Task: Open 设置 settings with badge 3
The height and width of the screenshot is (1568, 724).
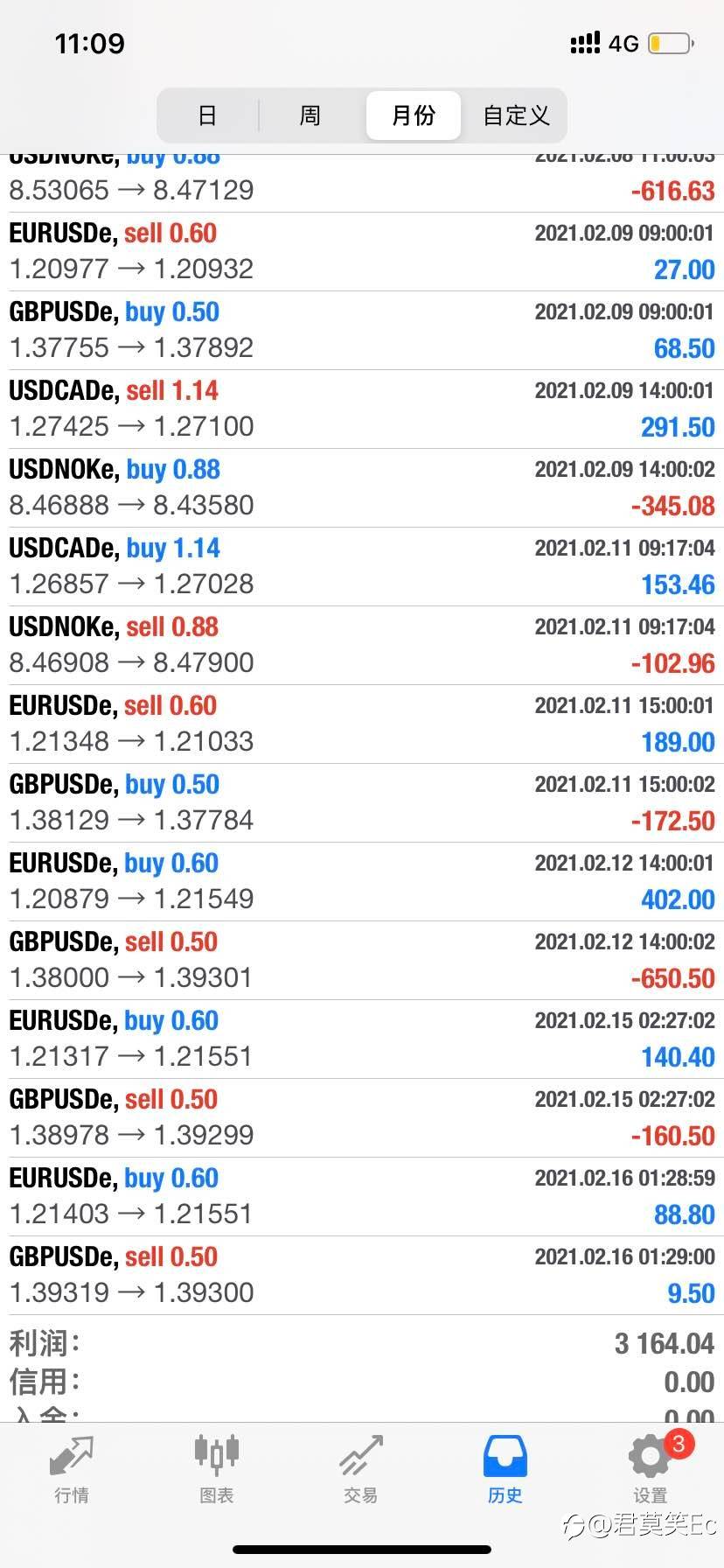Action: point(651,1469)
